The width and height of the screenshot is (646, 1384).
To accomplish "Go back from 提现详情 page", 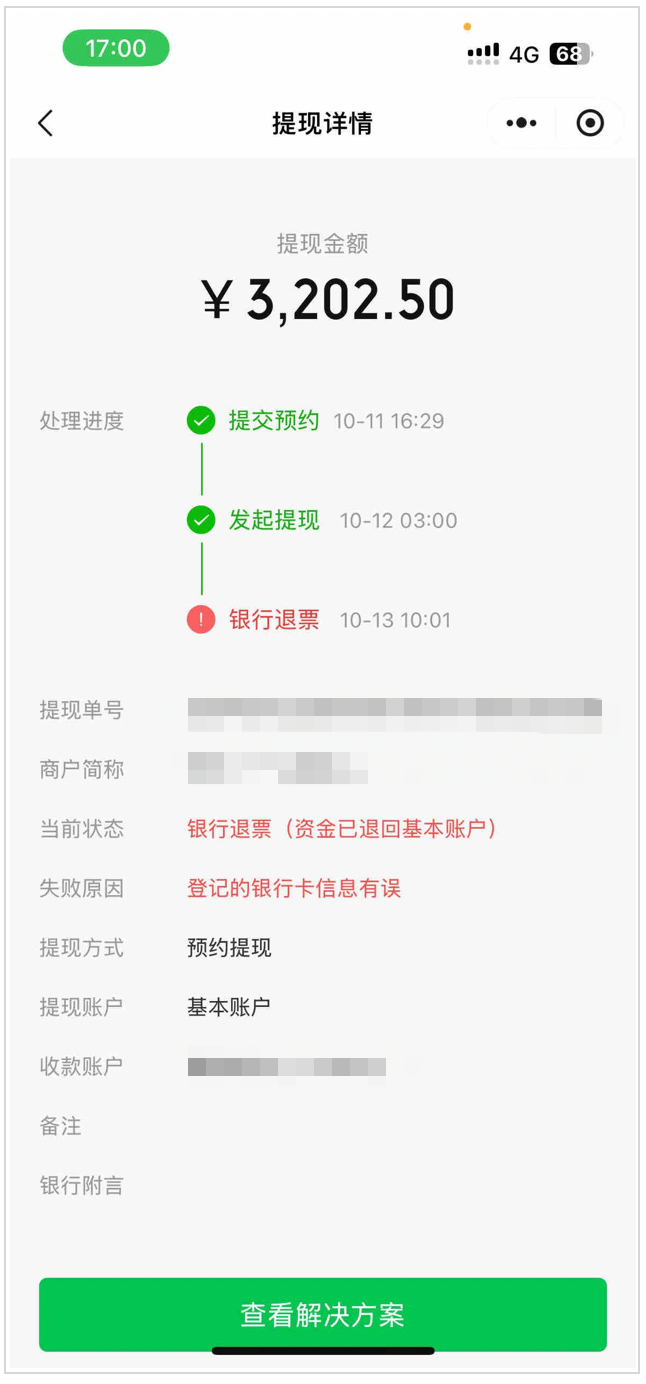I will 45,123.
